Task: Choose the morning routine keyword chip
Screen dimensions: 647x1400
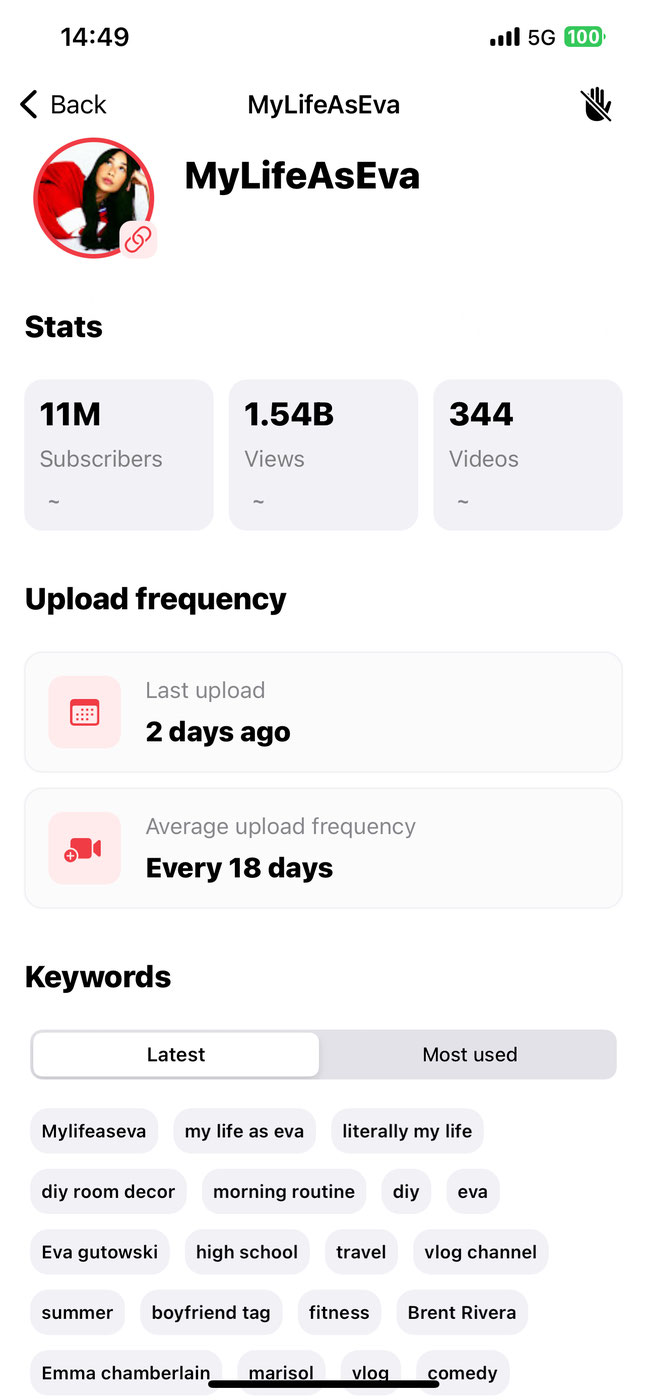Action: (x=284, y=1191)
